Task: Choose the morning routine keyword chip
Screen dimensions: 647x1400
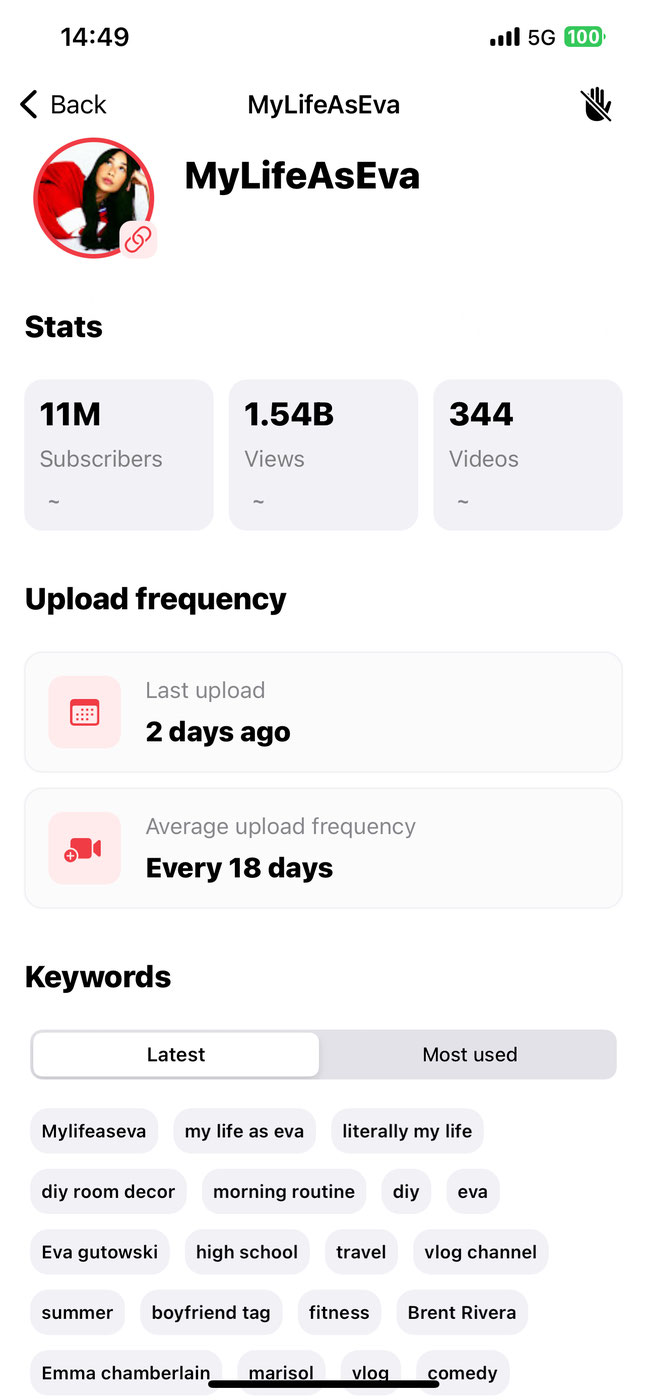Action: (x=284, y=1191)
